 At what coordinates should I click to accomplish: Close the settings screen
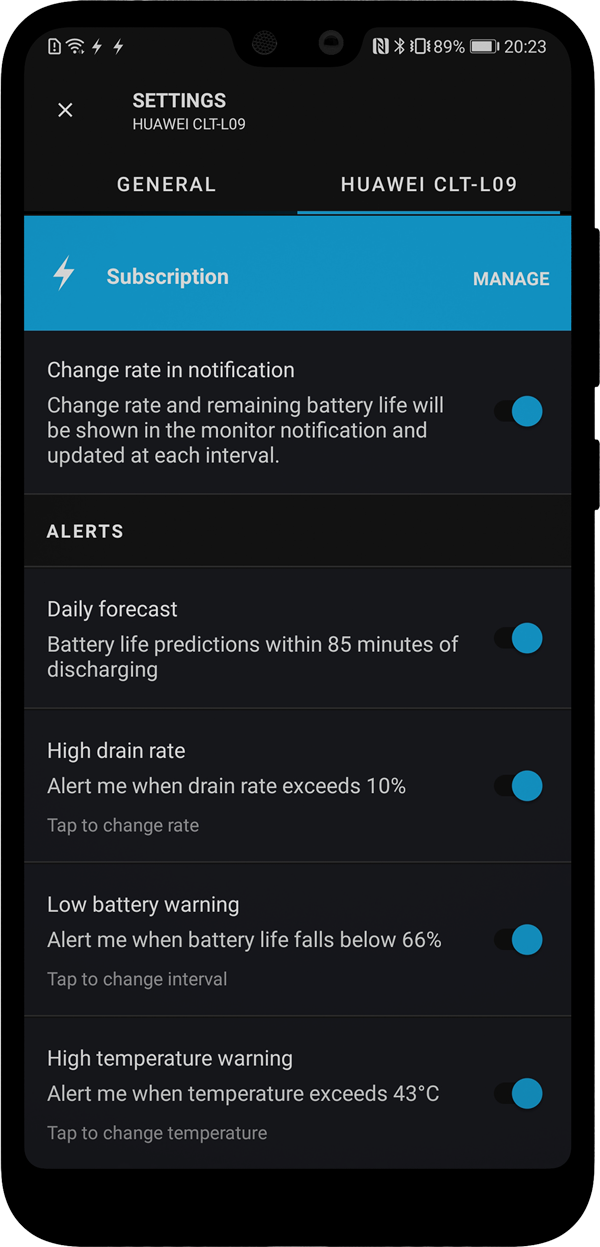(65, 110)
